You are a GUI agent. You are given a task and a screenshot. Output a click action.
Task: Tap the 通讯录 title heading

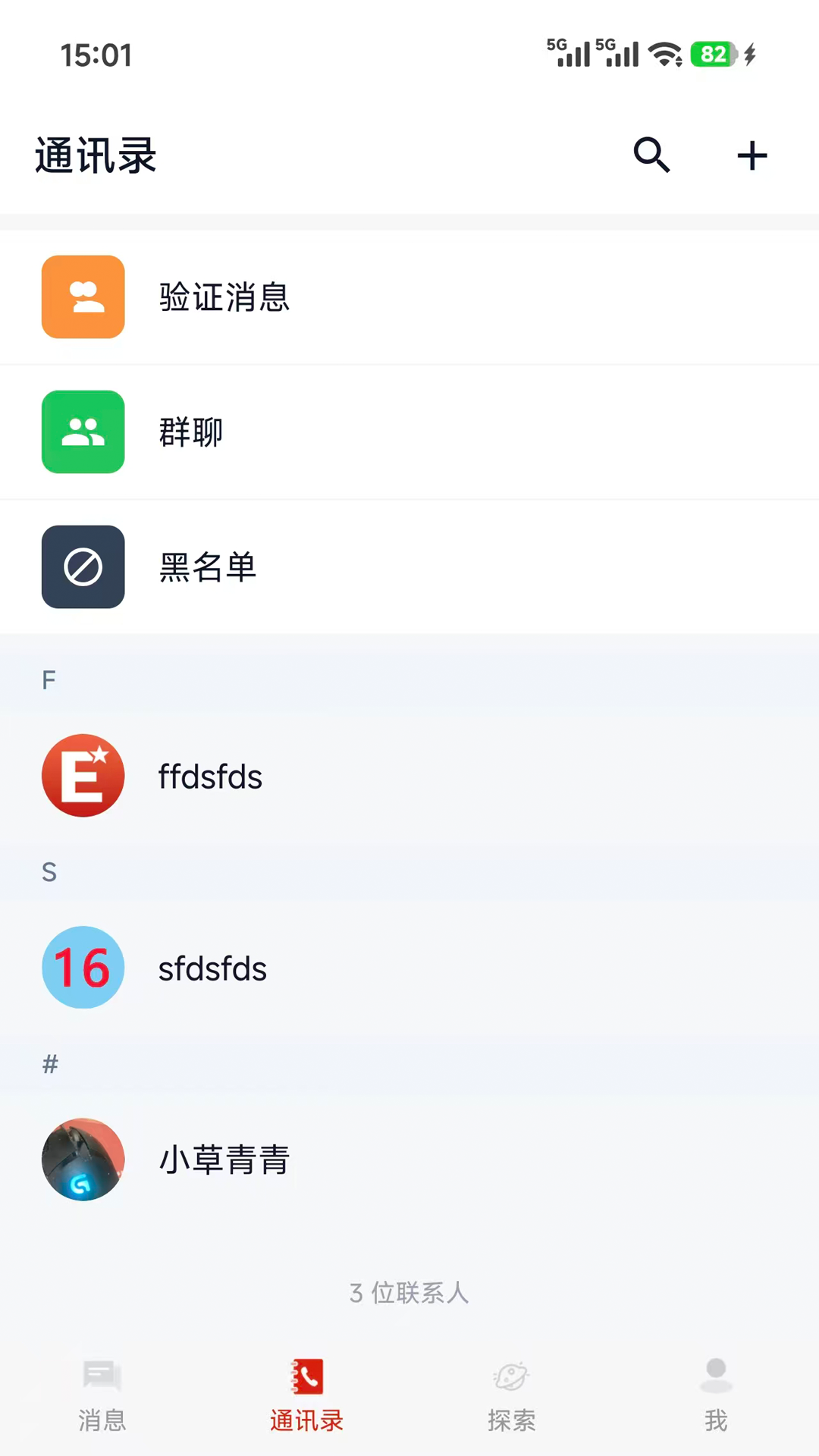pos(95,155)
